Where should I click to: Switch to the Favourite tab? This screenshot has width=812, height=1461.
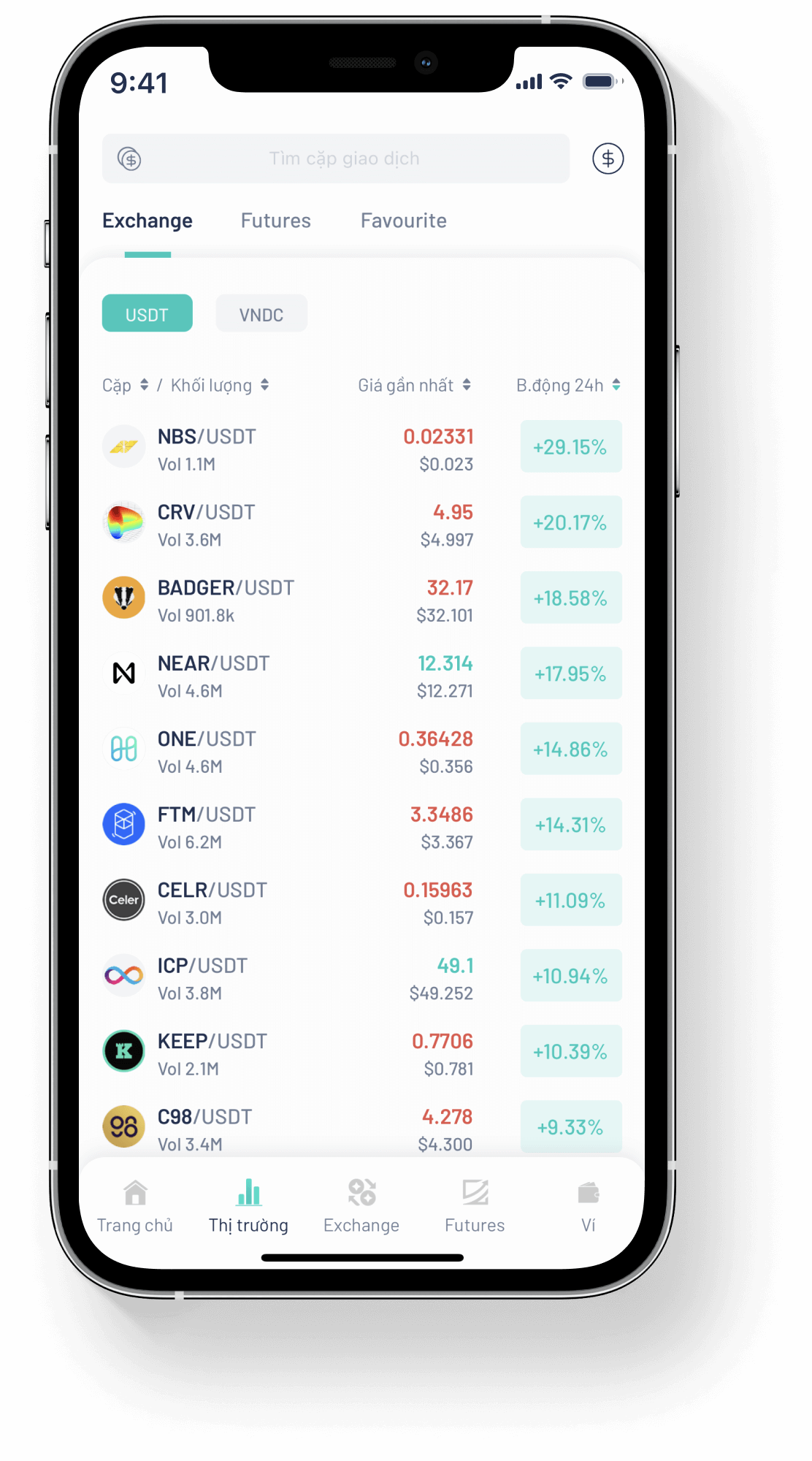click(x=403, y=221)
